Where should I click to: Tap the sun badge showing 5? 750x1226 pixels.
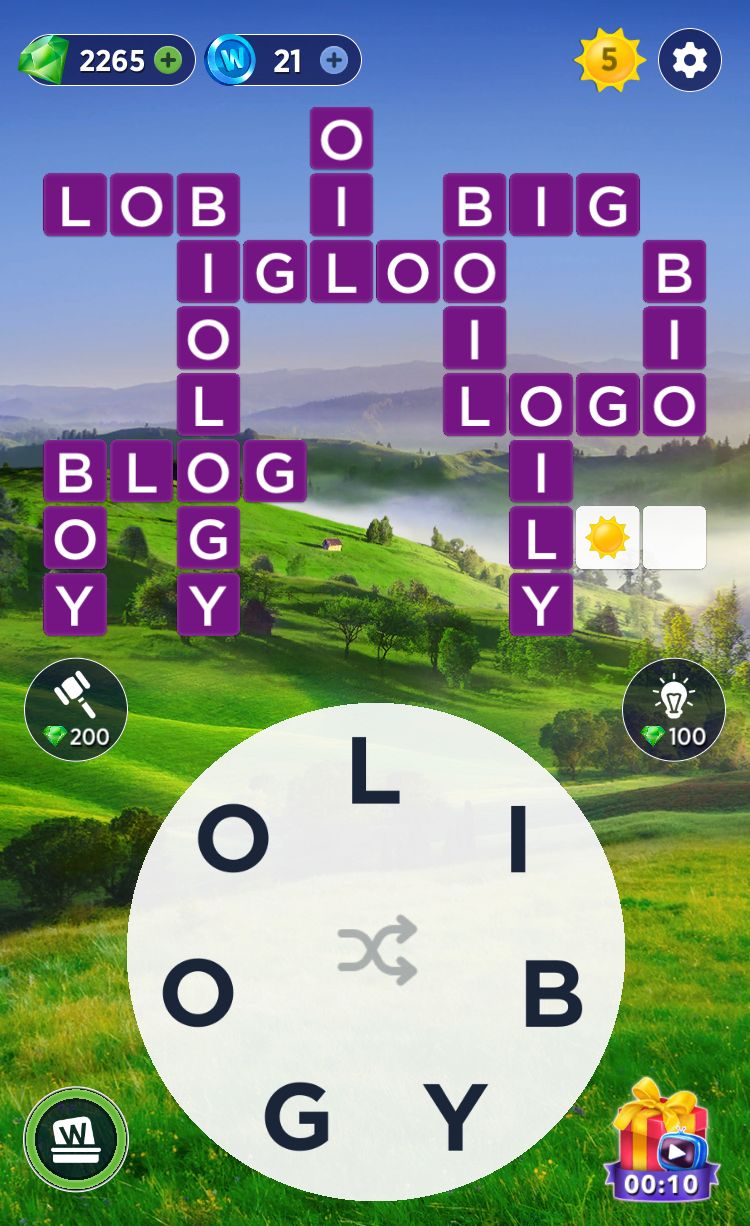pyautogui.click(x=608, y=60)
